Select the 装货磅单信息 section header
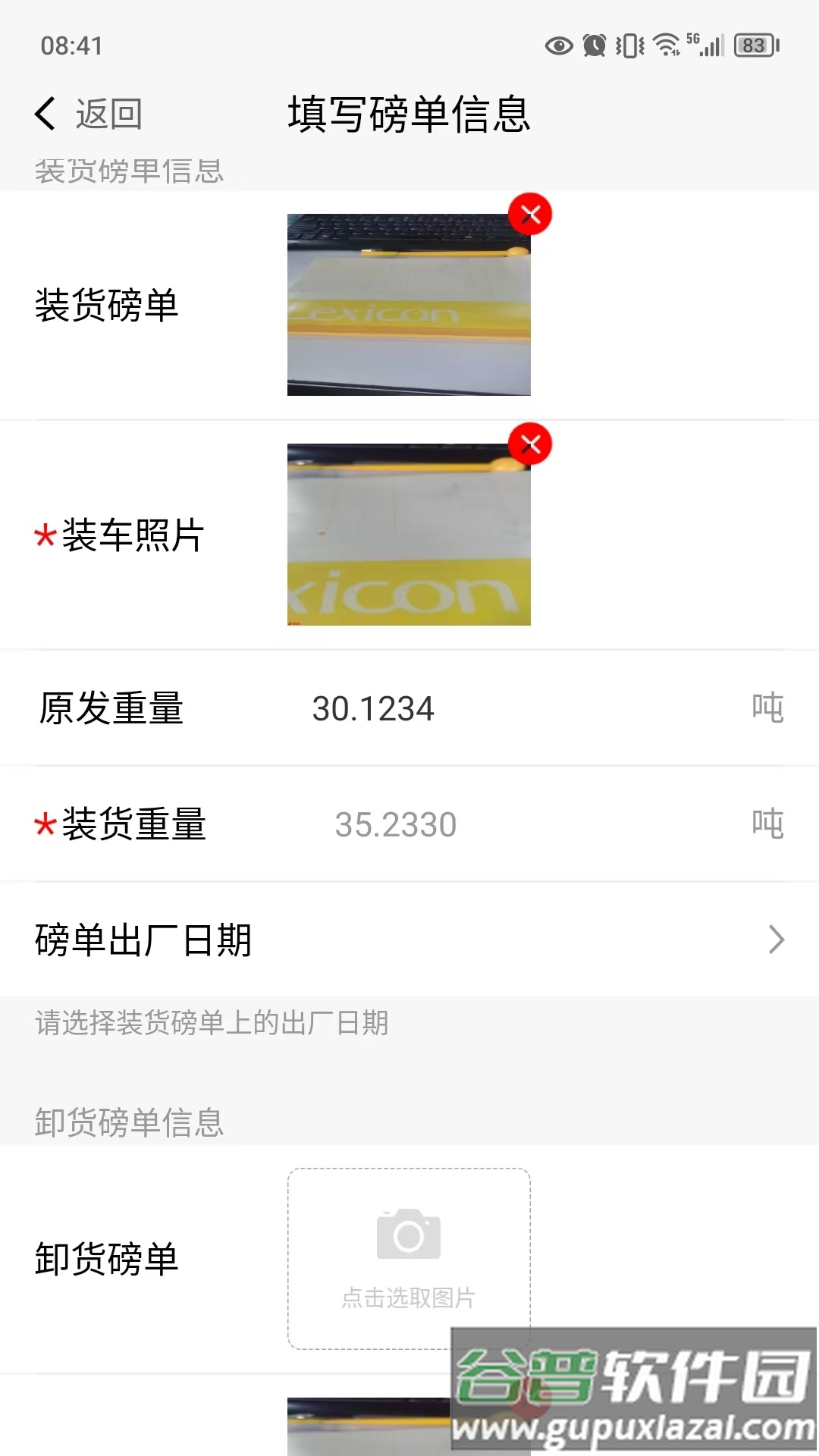This screenshot has height=1456, width=819. pos(127,171)
